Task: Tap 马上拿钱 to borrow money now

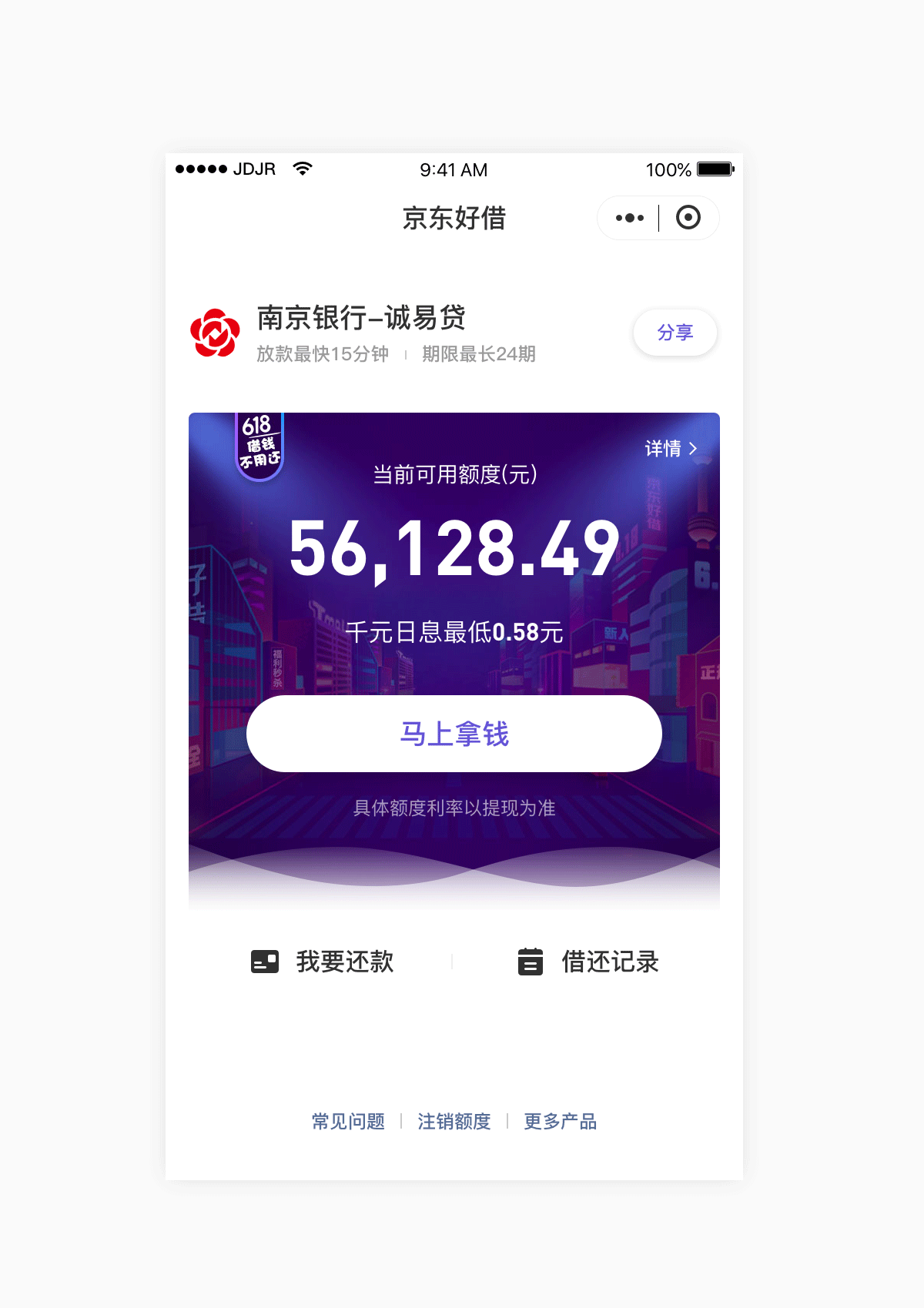Action: pyautogui.click(x=454, y=734)
